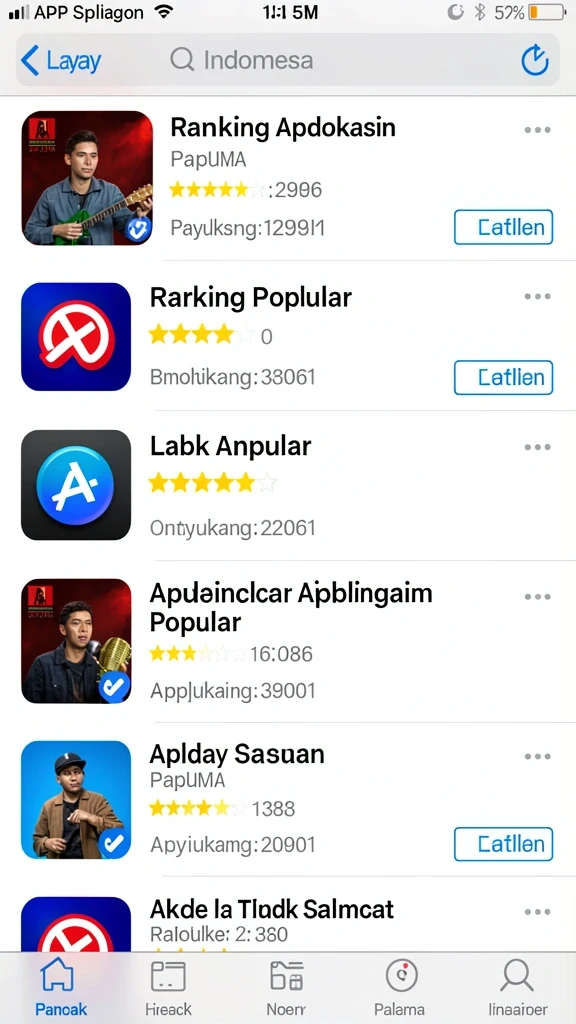
Task: Open the Labk Anpular app listing
Action: tap(287, 485)
